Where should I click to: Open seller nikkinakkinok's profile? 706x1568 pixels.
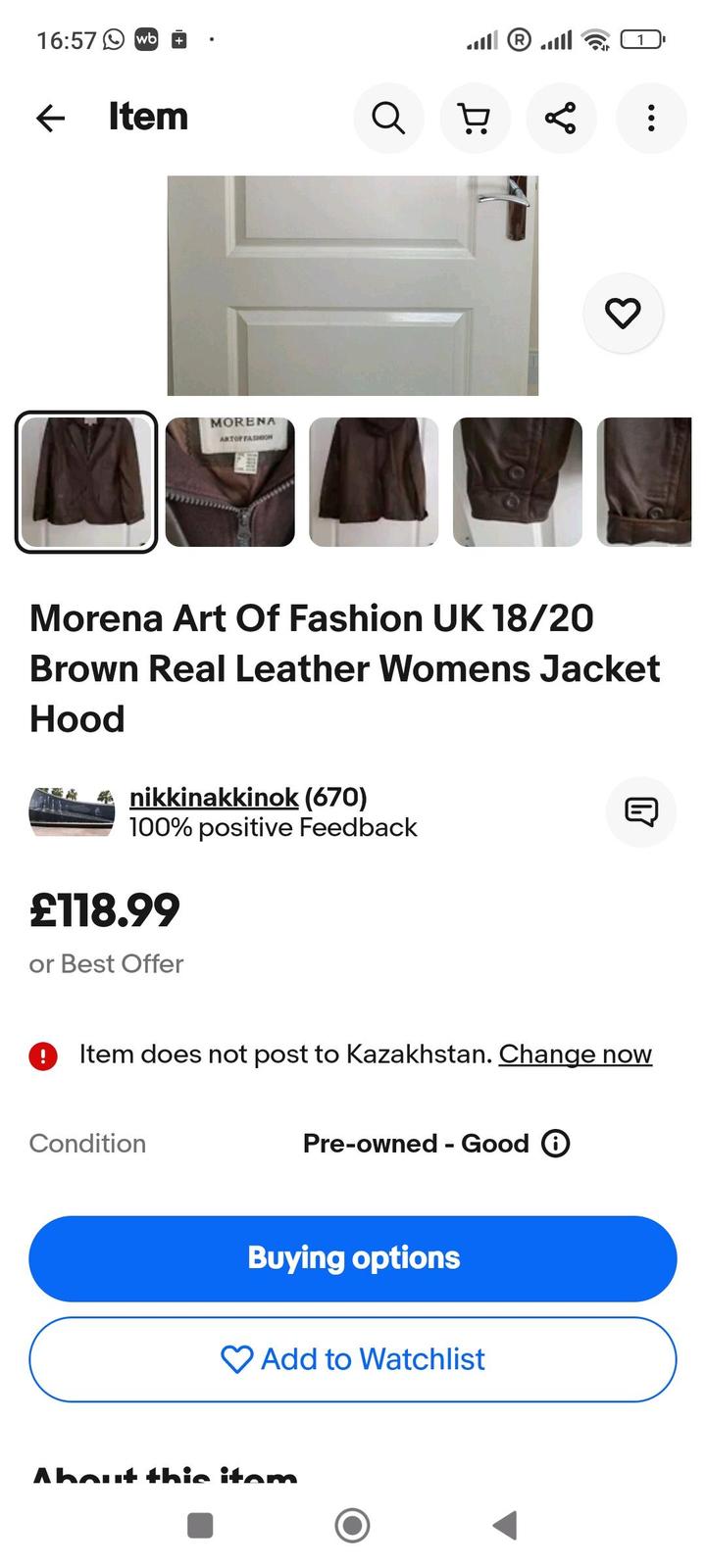pyautogui.click(x=213, y=798)
